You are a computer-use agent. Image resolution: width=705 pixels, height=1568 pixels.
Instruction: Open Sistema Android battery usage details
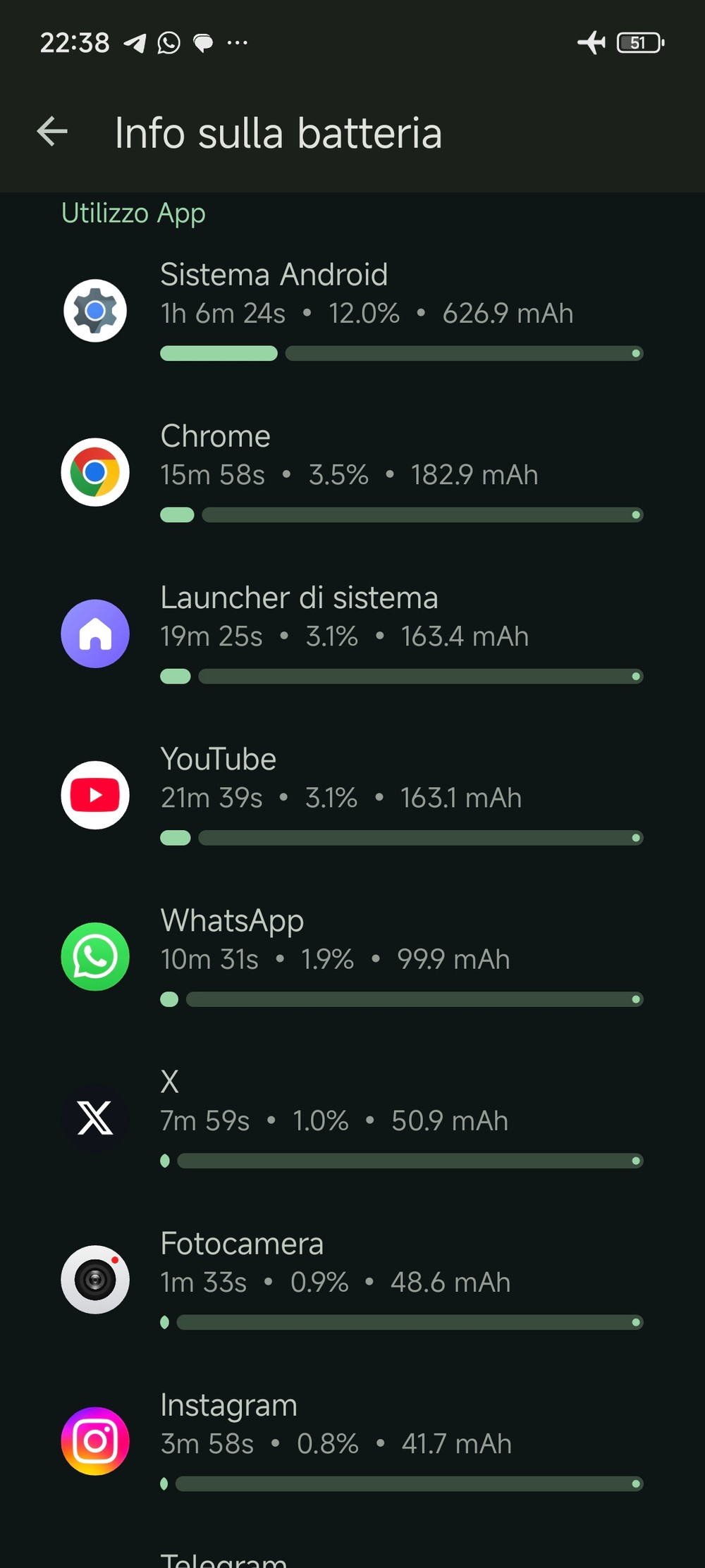point(352,310)
